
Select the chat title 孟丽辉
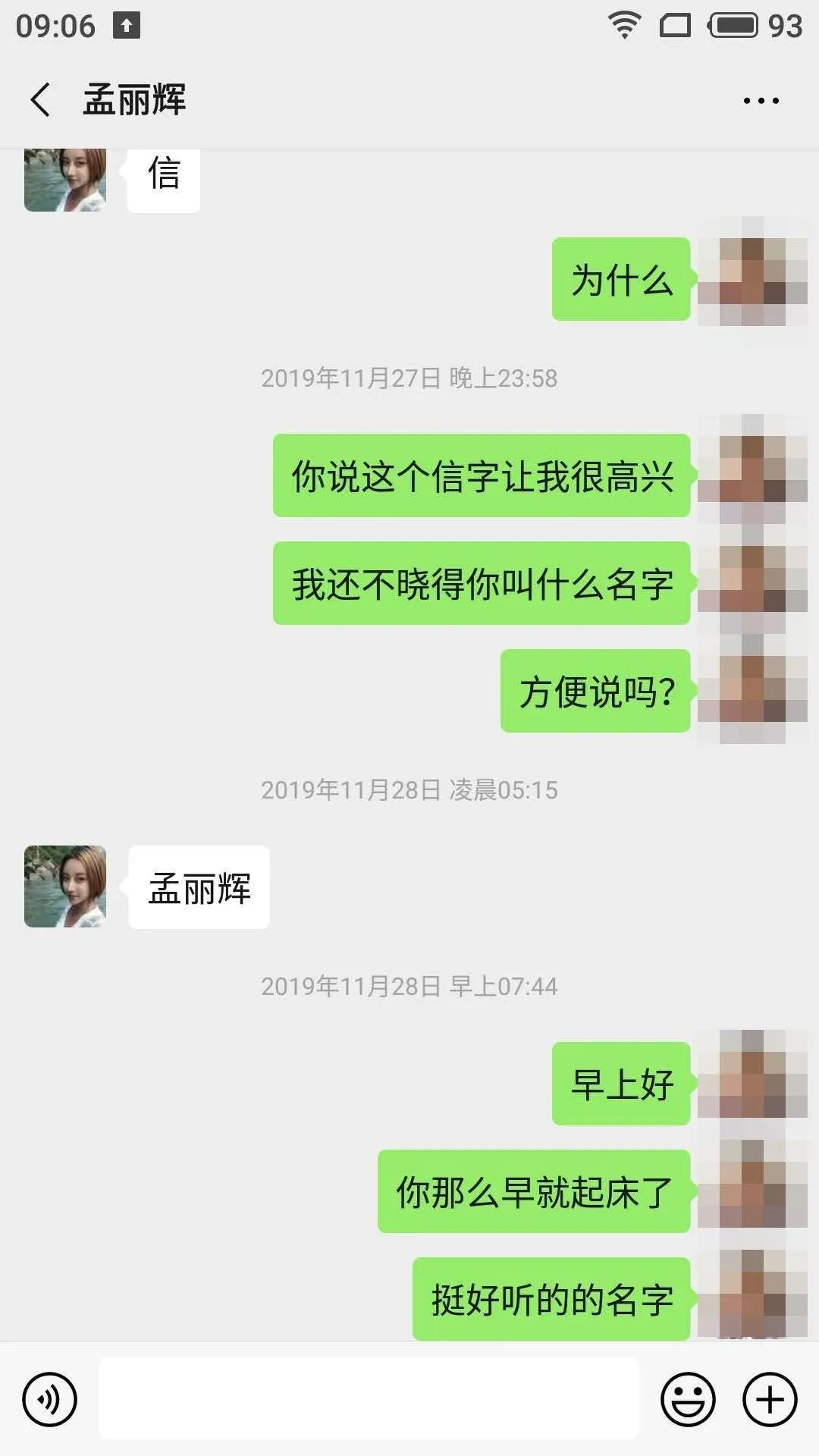tap(135, 99)
